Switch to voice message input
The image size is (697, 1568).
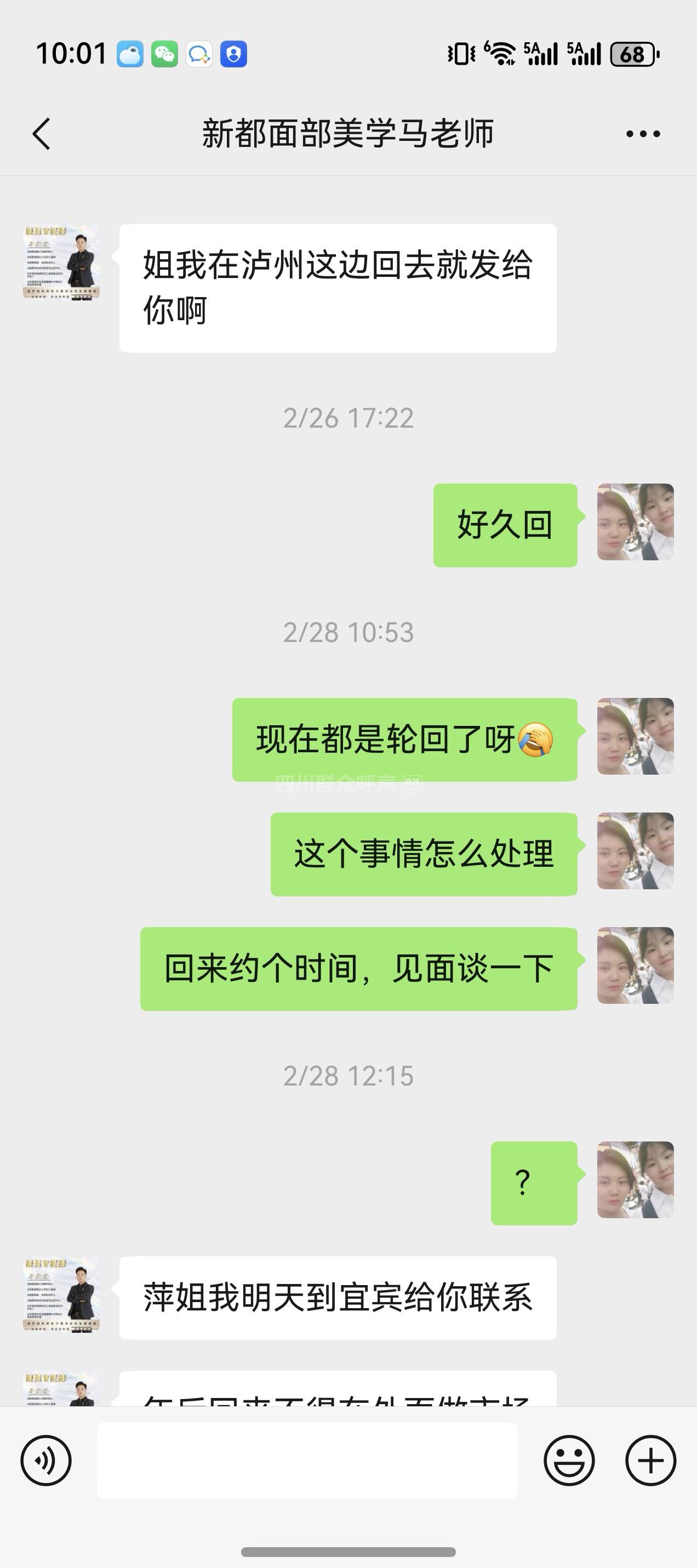[x=46, y=1460]
